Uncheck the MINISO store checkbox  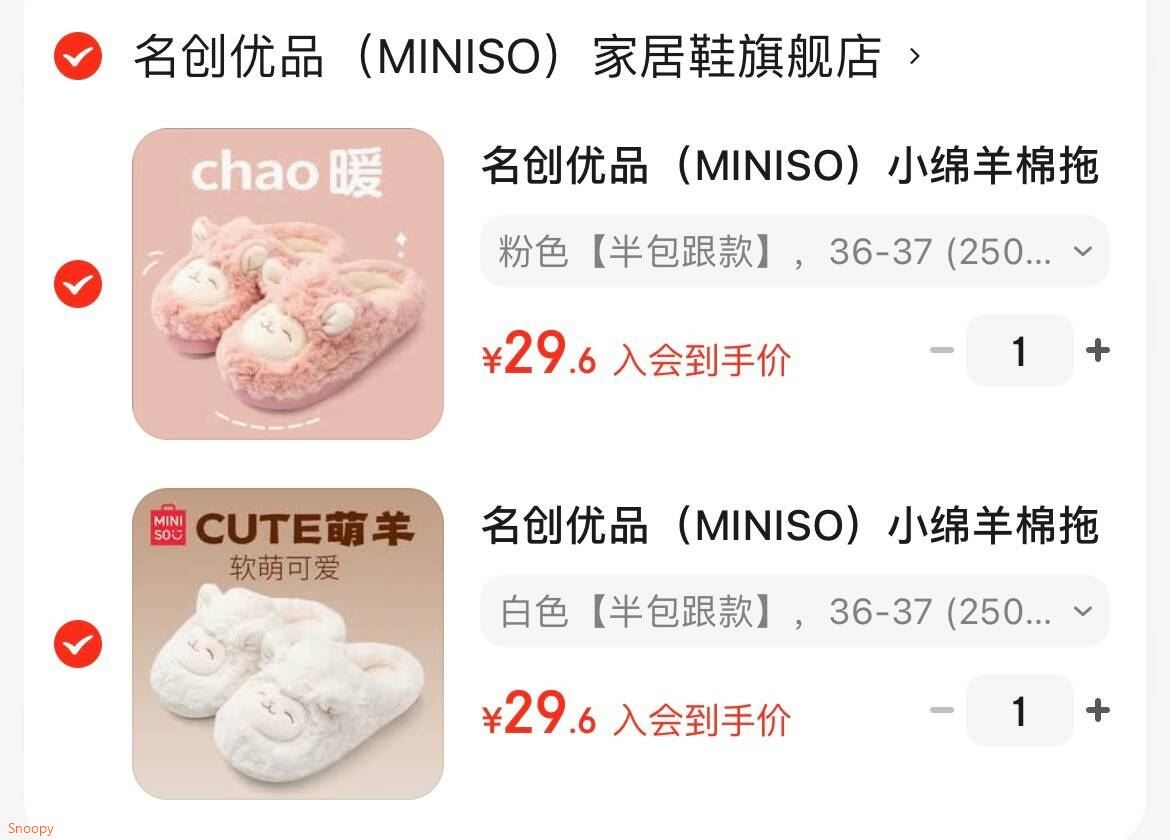click(78, 56)
